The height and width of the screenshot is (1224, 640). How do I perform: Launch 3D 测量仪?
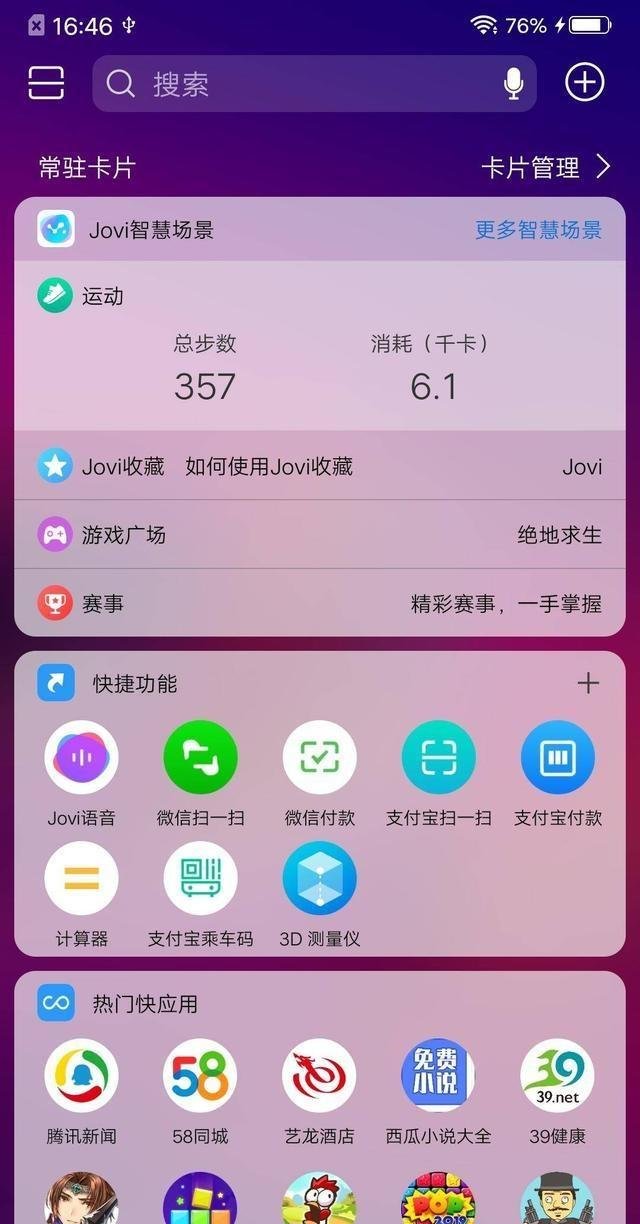click(320, 879)
